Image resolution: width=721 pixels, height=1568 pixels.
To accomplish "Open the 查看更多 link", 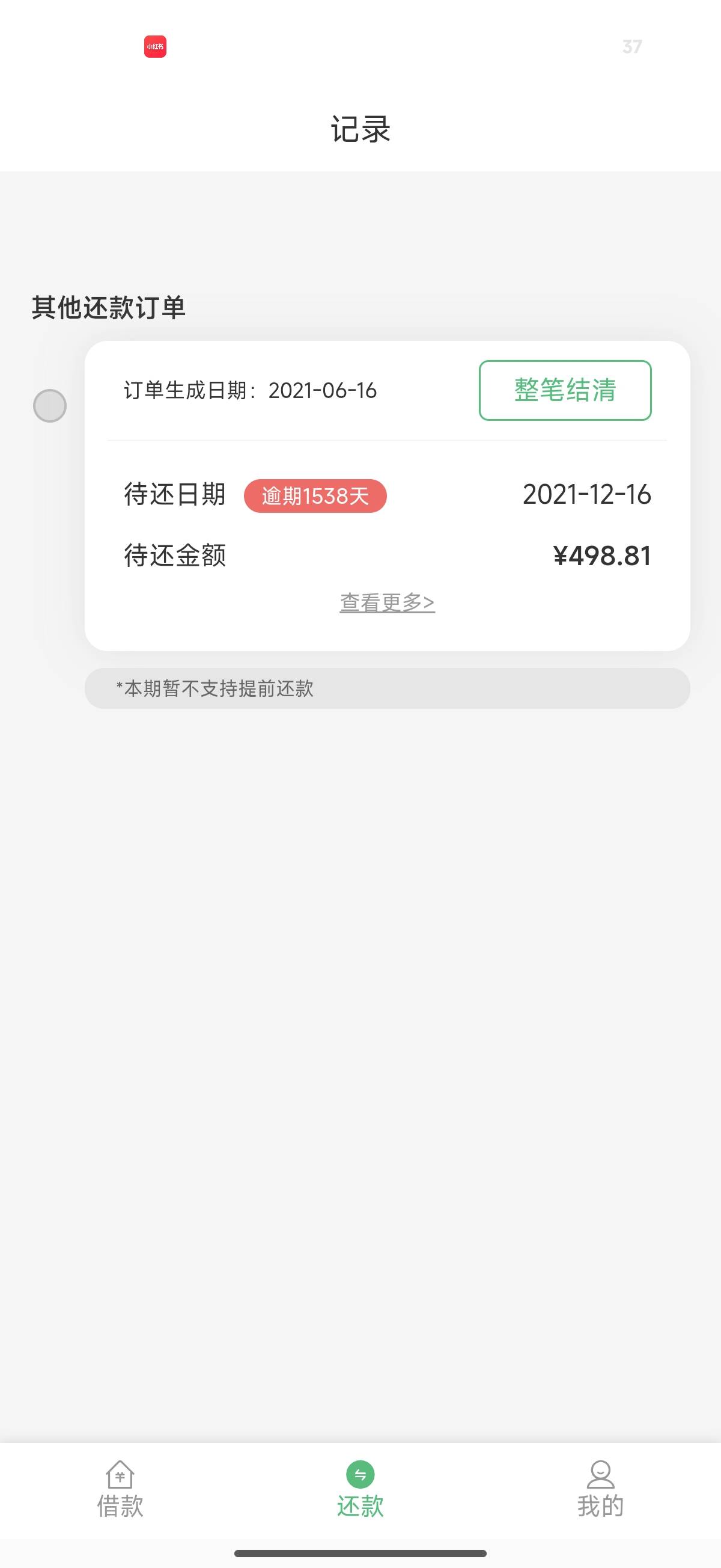I will (387, 602).
